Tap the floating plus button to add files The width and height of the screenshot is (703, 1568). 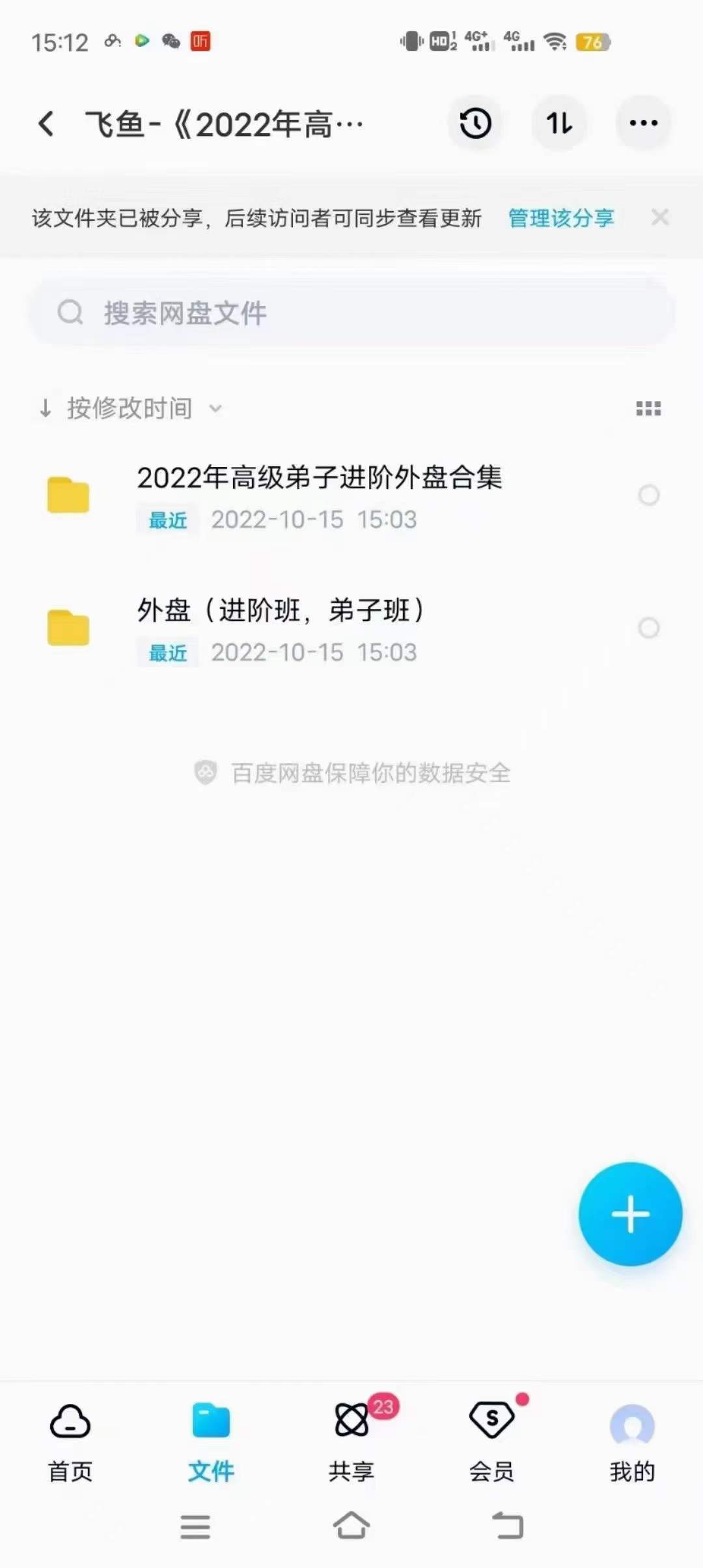(x=629, y=1213)
